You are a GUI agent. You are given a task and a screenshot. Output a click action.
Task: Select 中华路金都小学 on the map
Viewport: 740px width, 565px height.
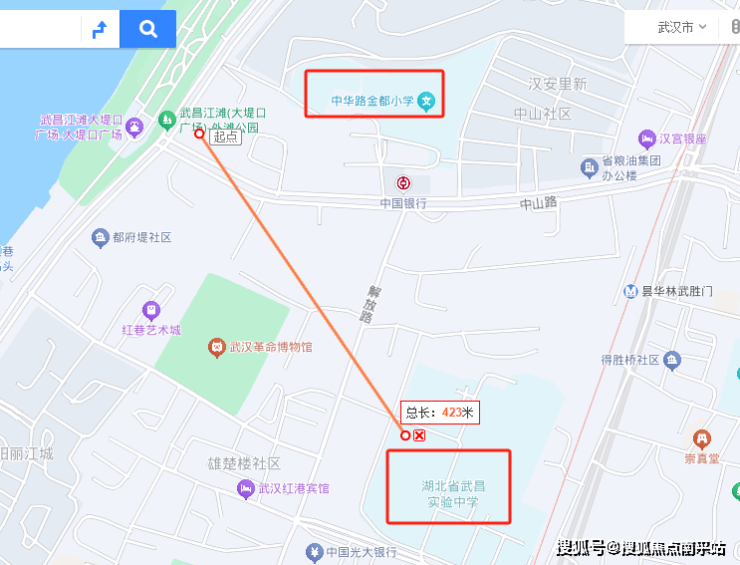(426, 100)
